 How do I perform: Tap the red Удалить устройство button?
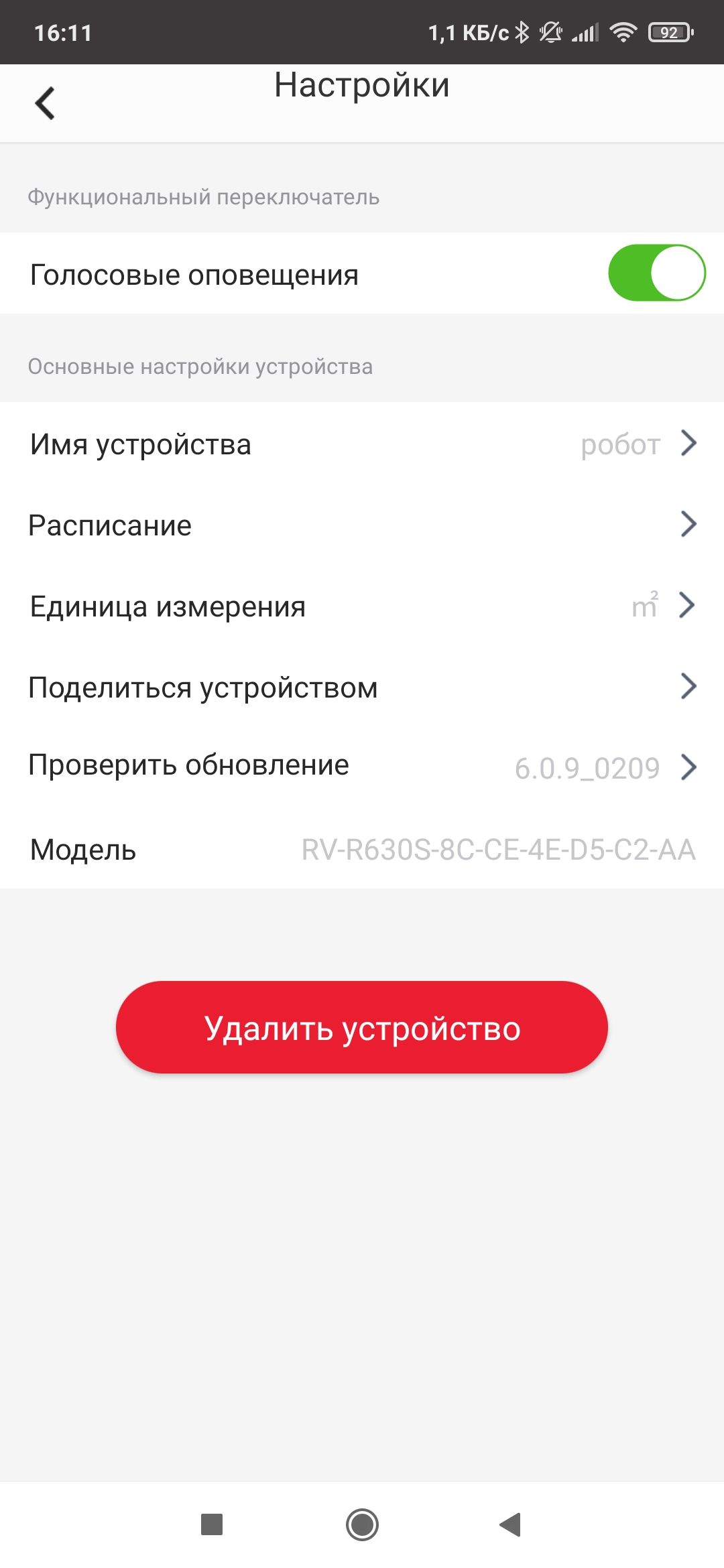coord(362,1027)
